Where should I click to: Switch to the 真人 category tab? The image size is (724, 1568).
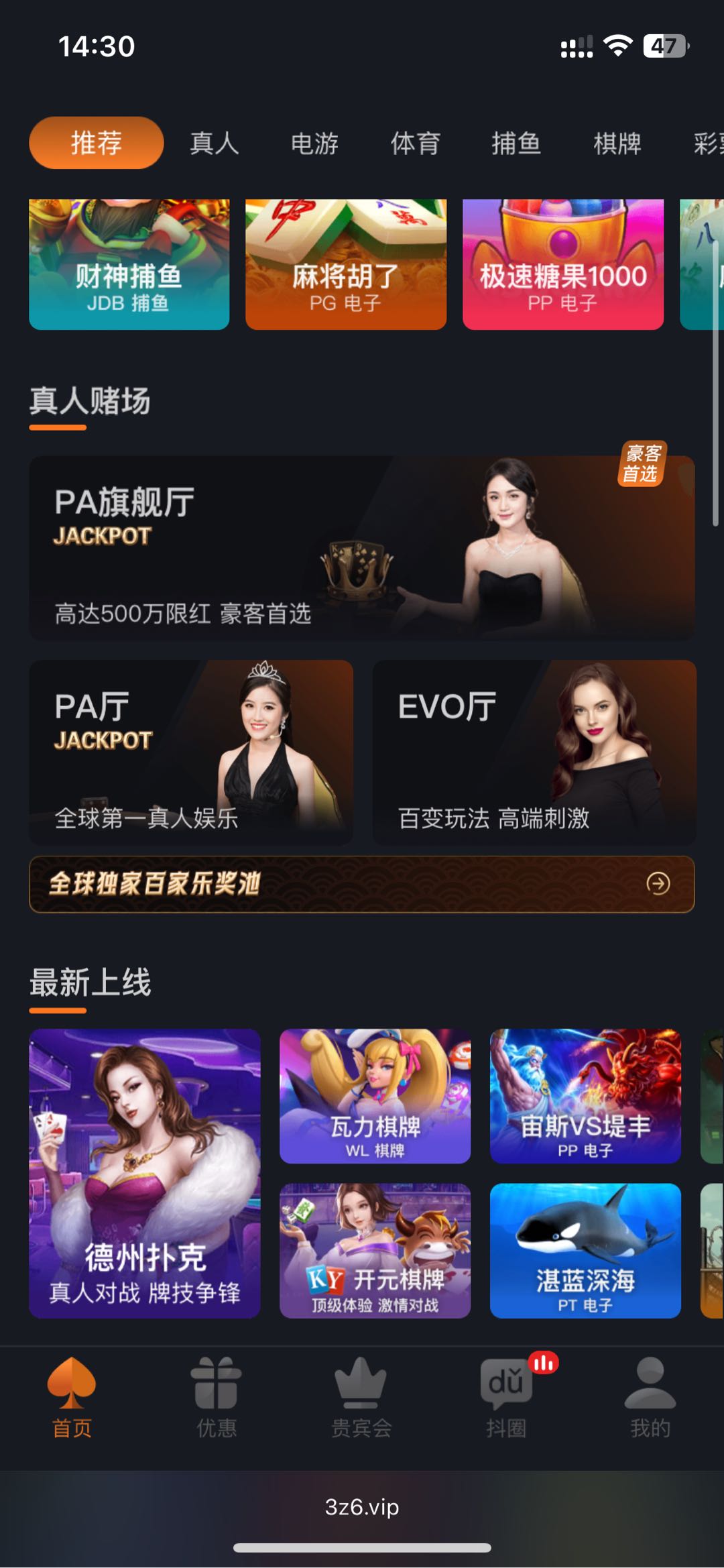click(214, 144)
